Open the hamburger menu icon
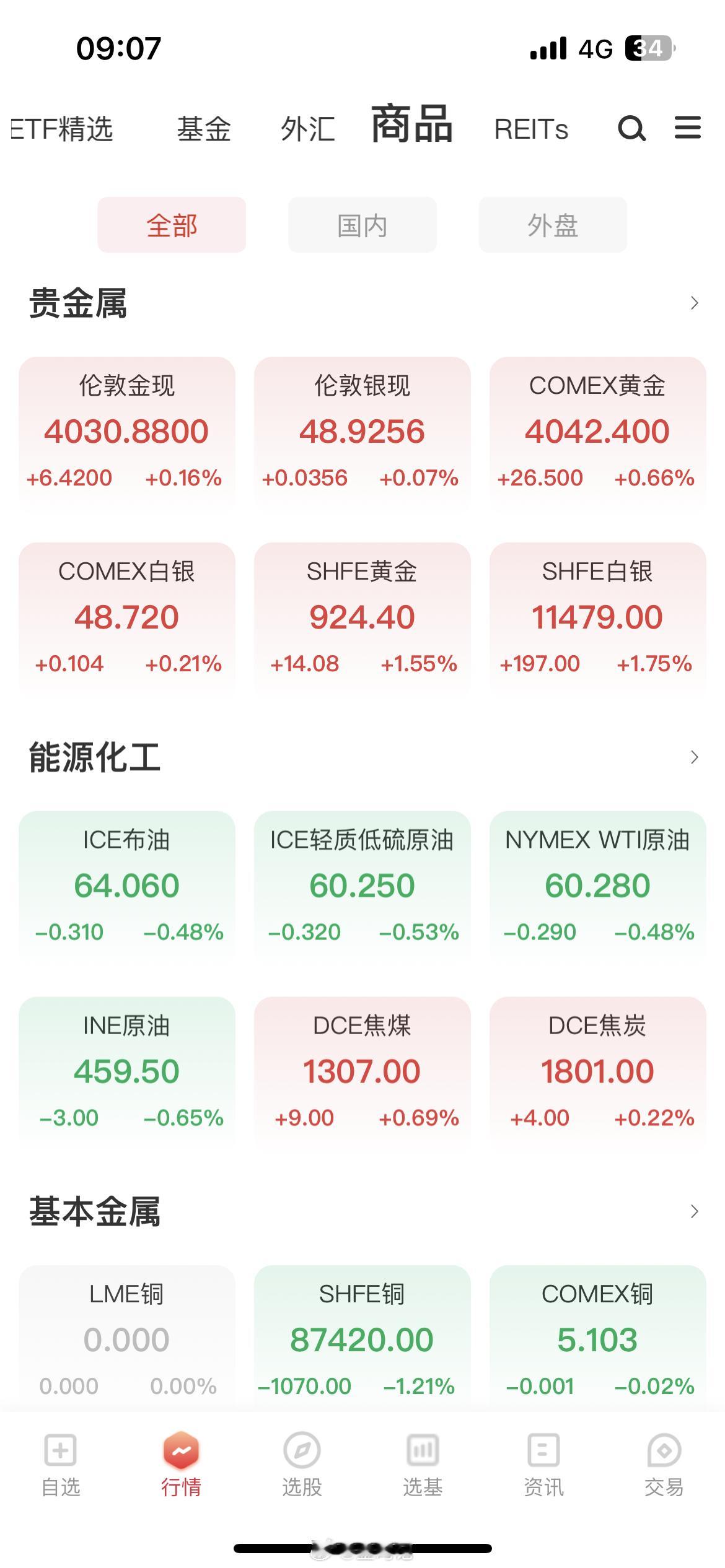This screenshot has width=725, height=1568. click(x=685, y=128)
